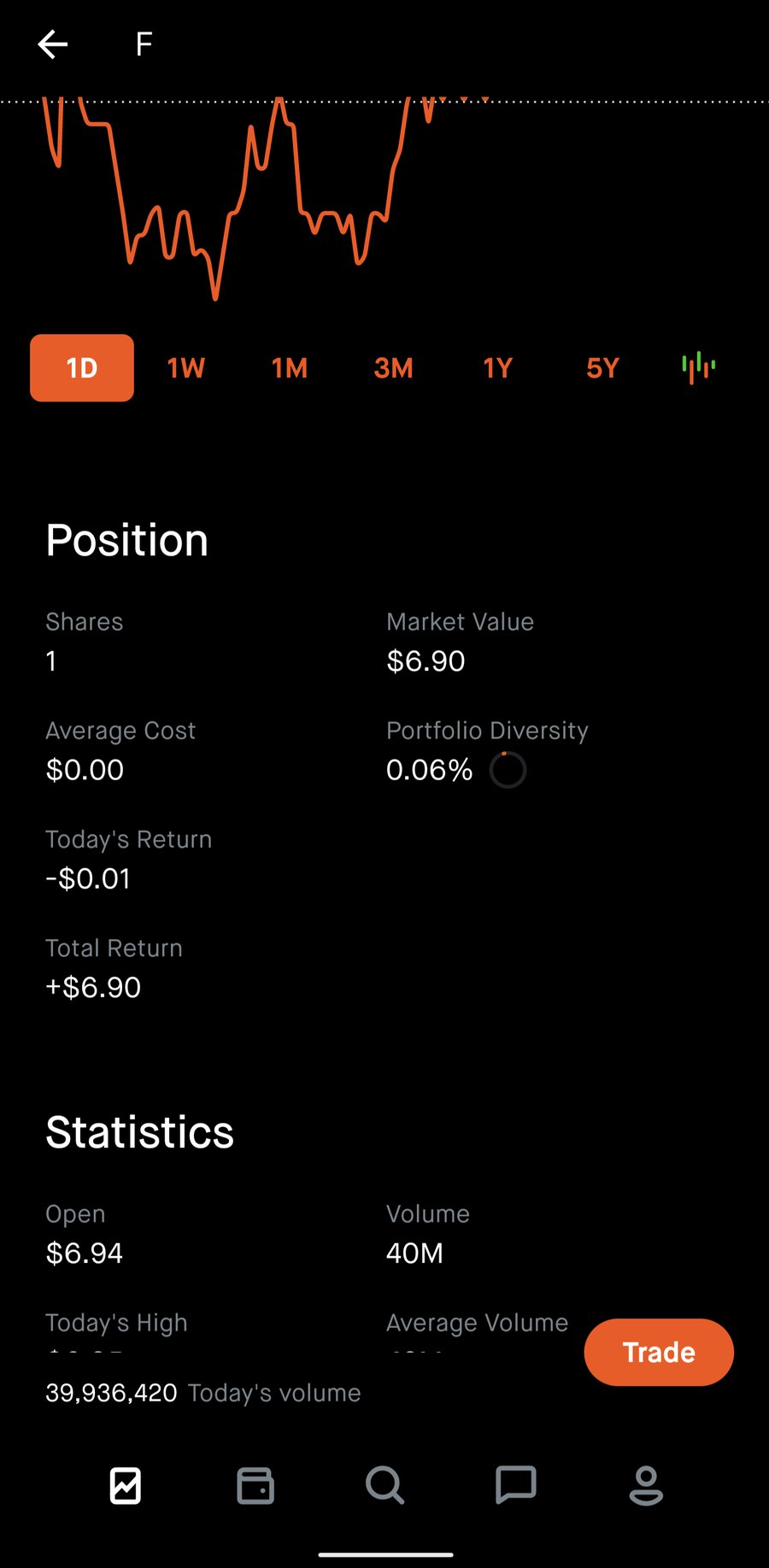Image resolution: width=769 pixels, height=1568 pixels.
Task: Open the account profile screen
Action: coord(646,1487)
